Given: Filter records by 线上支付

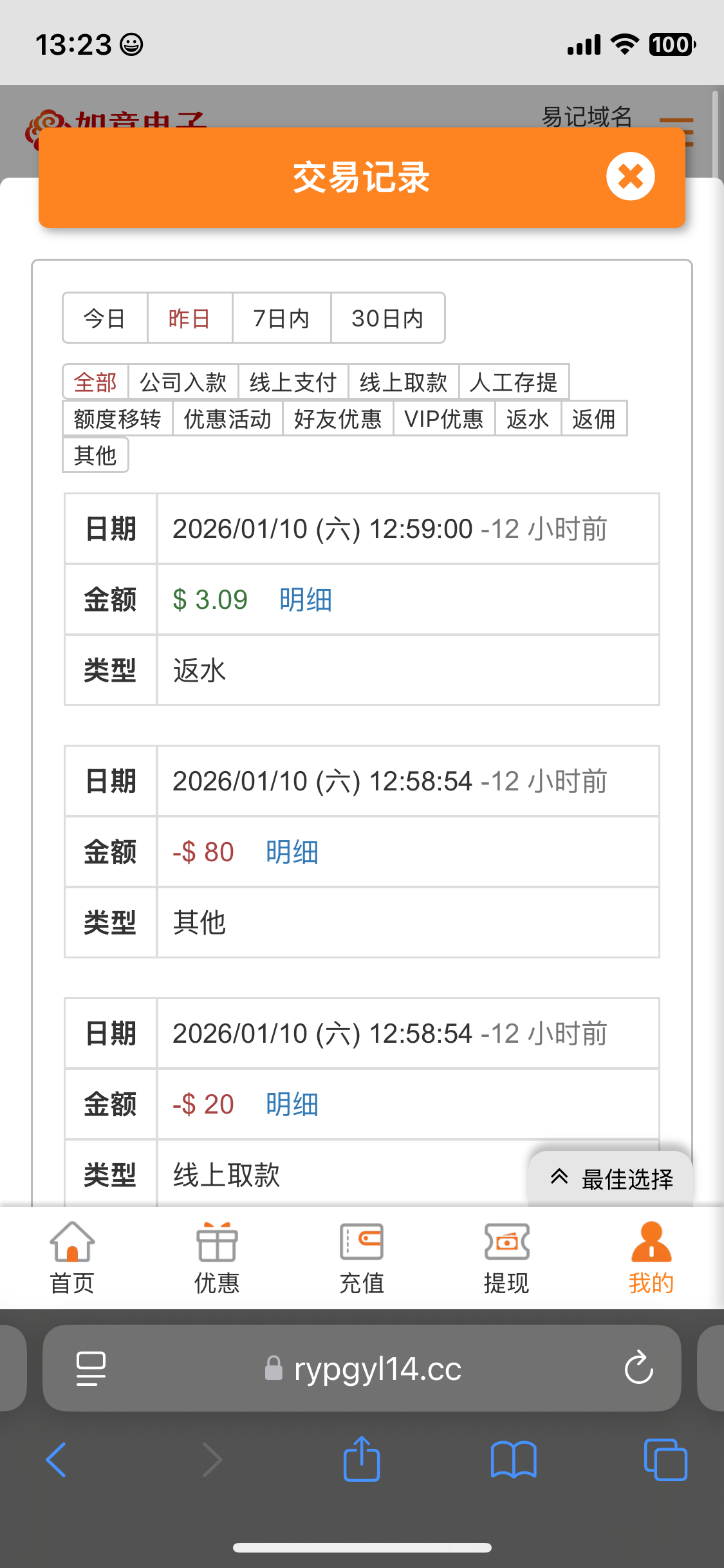Looking at the screenshot, I should point(293,382).
